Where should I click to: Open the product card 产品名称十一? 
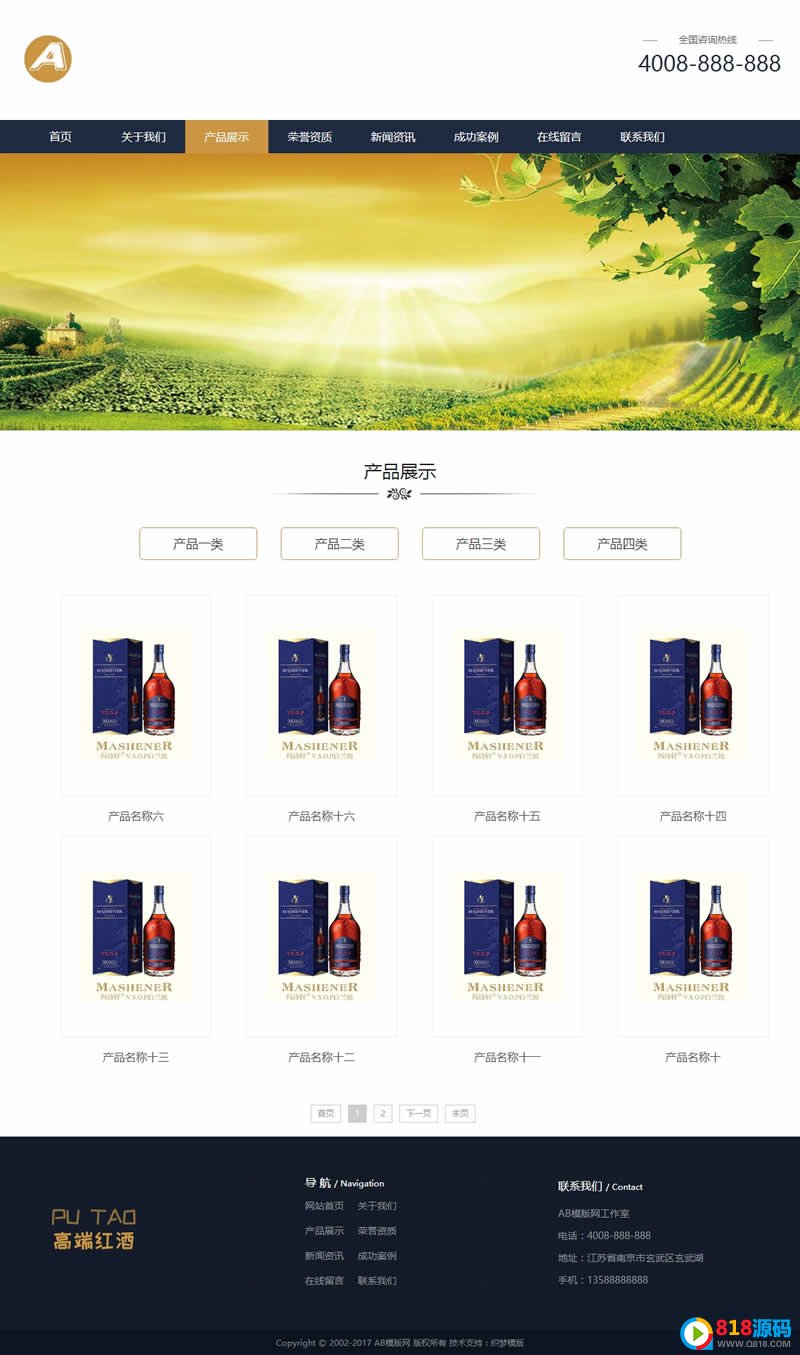pyautogui.click(x=507, y=937)
